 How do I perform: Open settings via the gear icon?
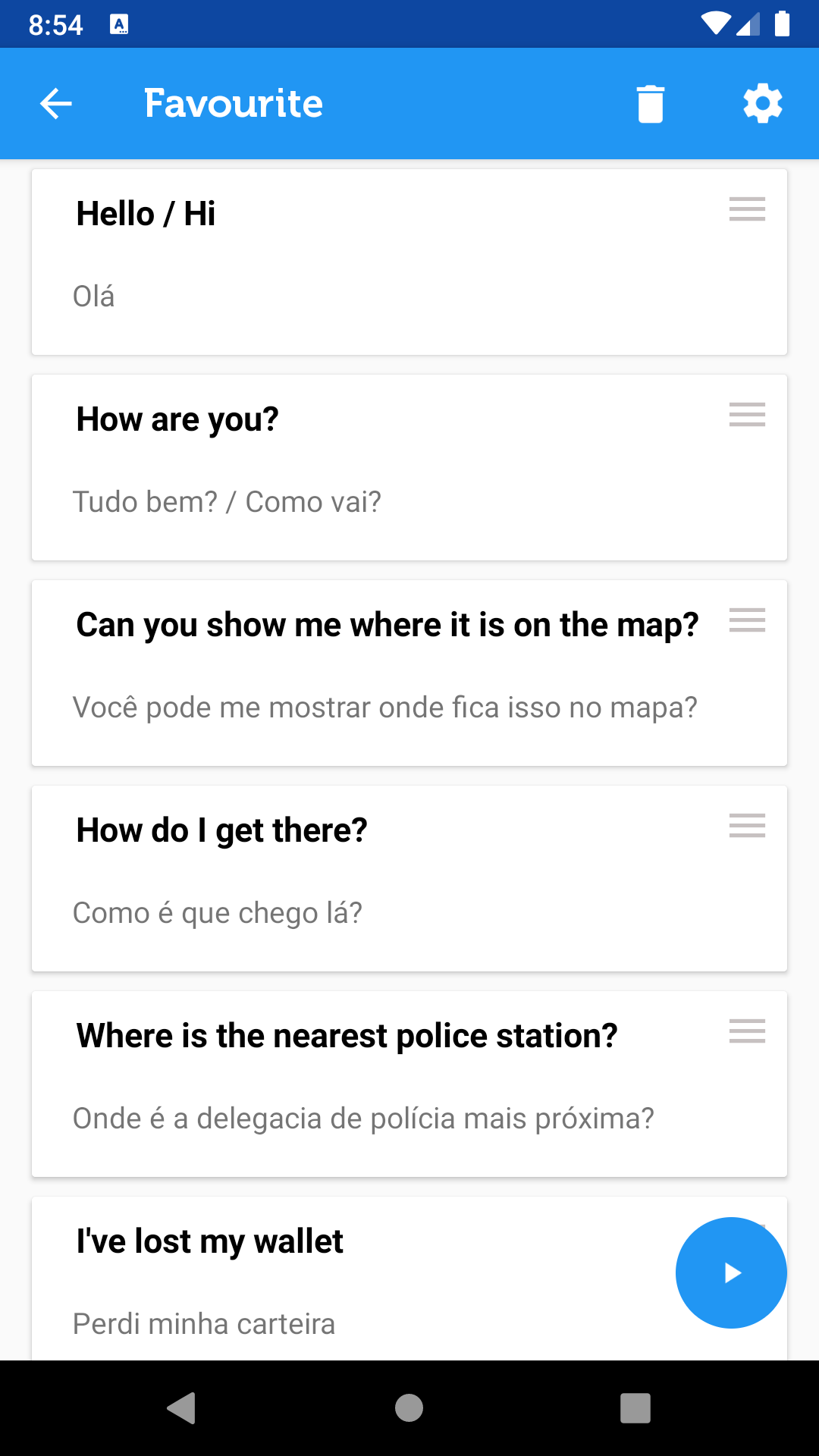pyautogui.click(x=762, y=104)
